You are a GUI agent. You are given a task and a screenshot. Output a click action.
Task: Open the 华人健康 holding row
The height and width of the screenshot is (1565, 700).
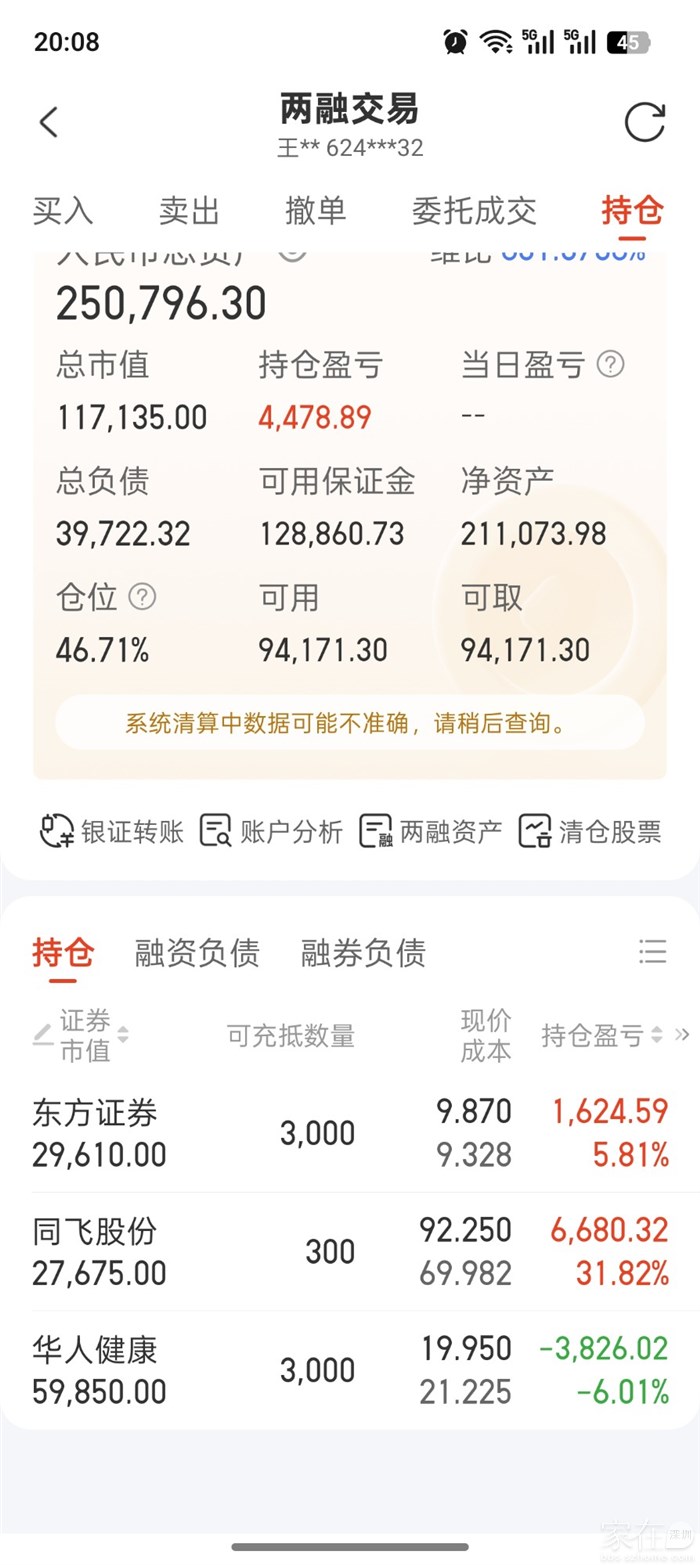350,1370
